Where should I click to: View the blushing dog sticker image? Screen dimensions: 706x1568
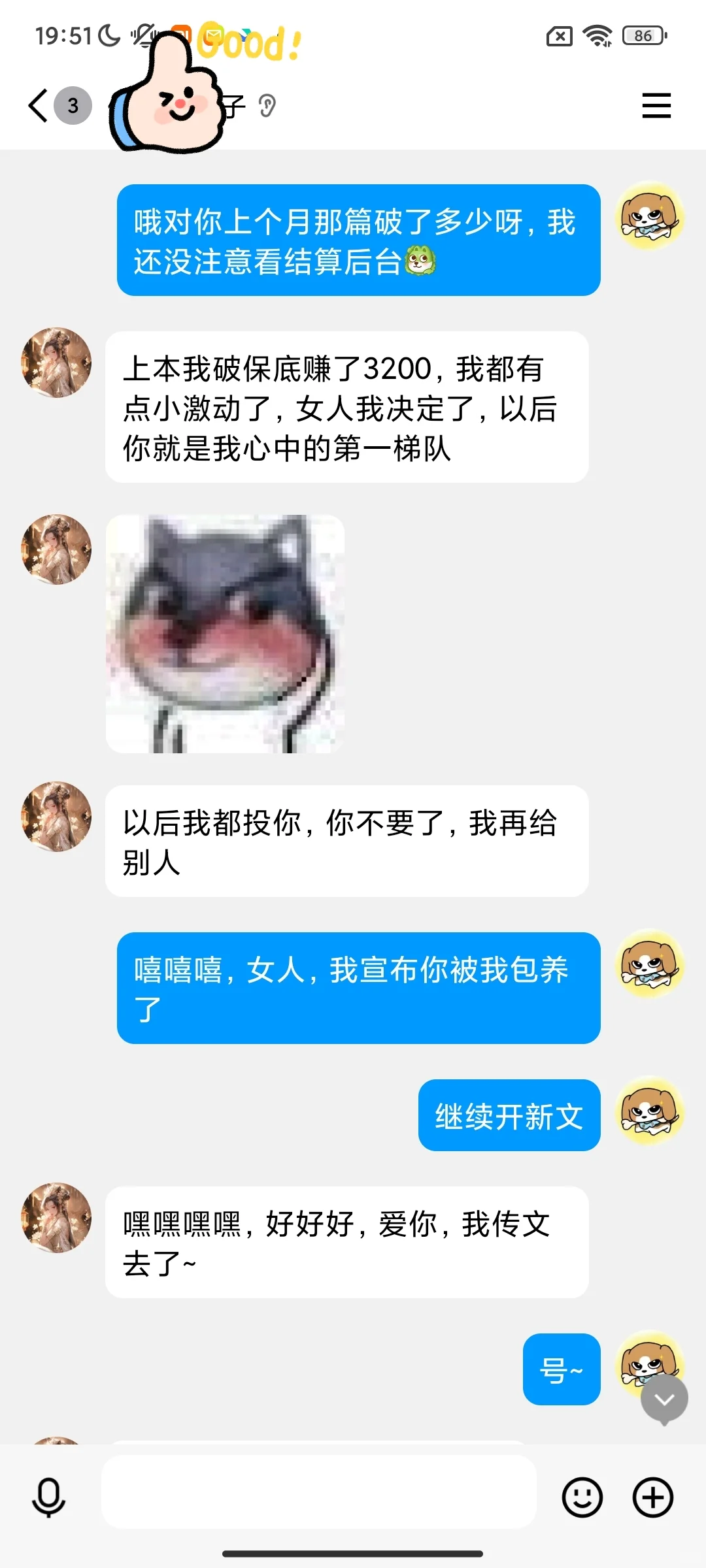click(225, 634)
